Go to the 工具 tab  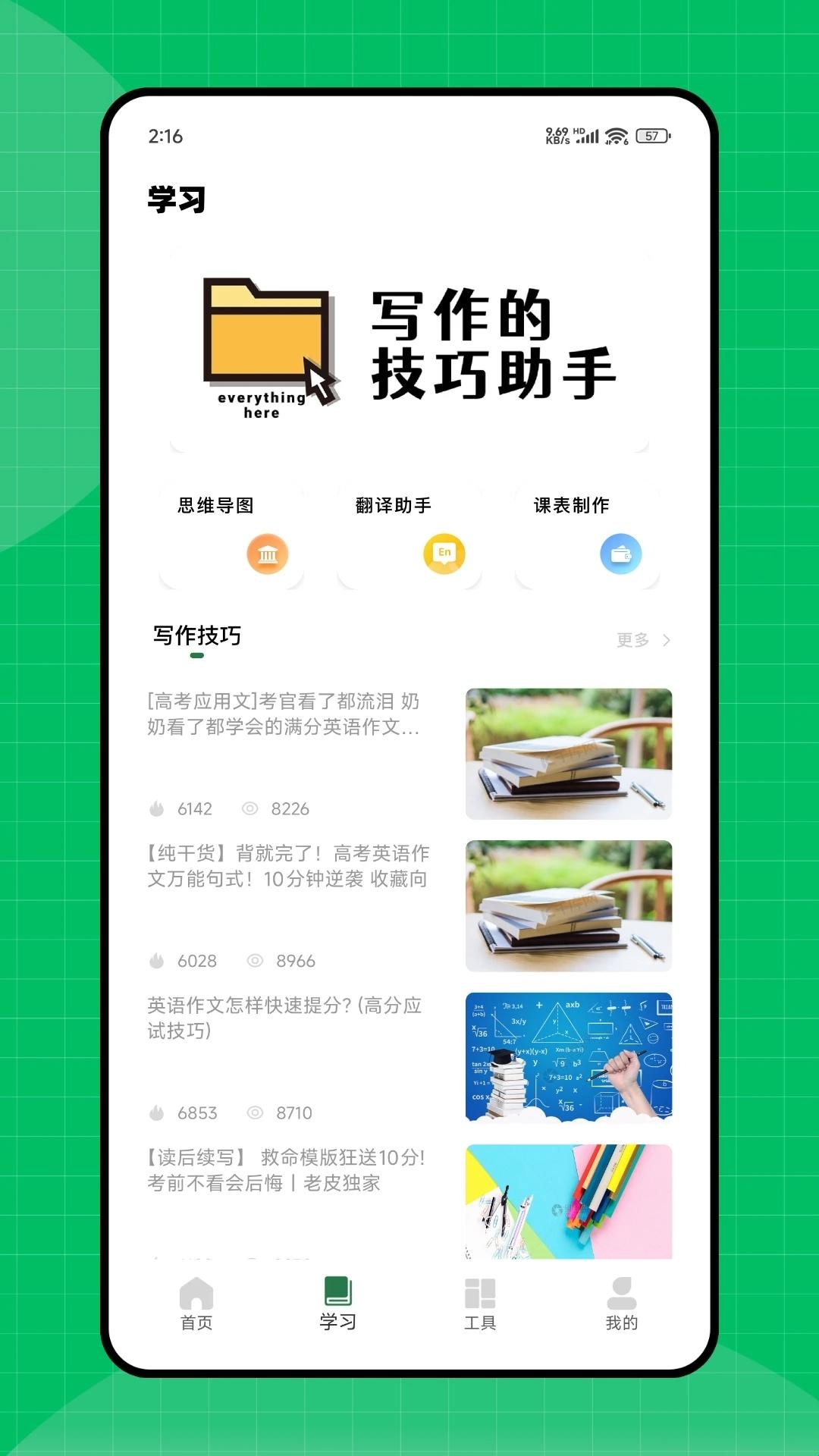[480, 1304]
